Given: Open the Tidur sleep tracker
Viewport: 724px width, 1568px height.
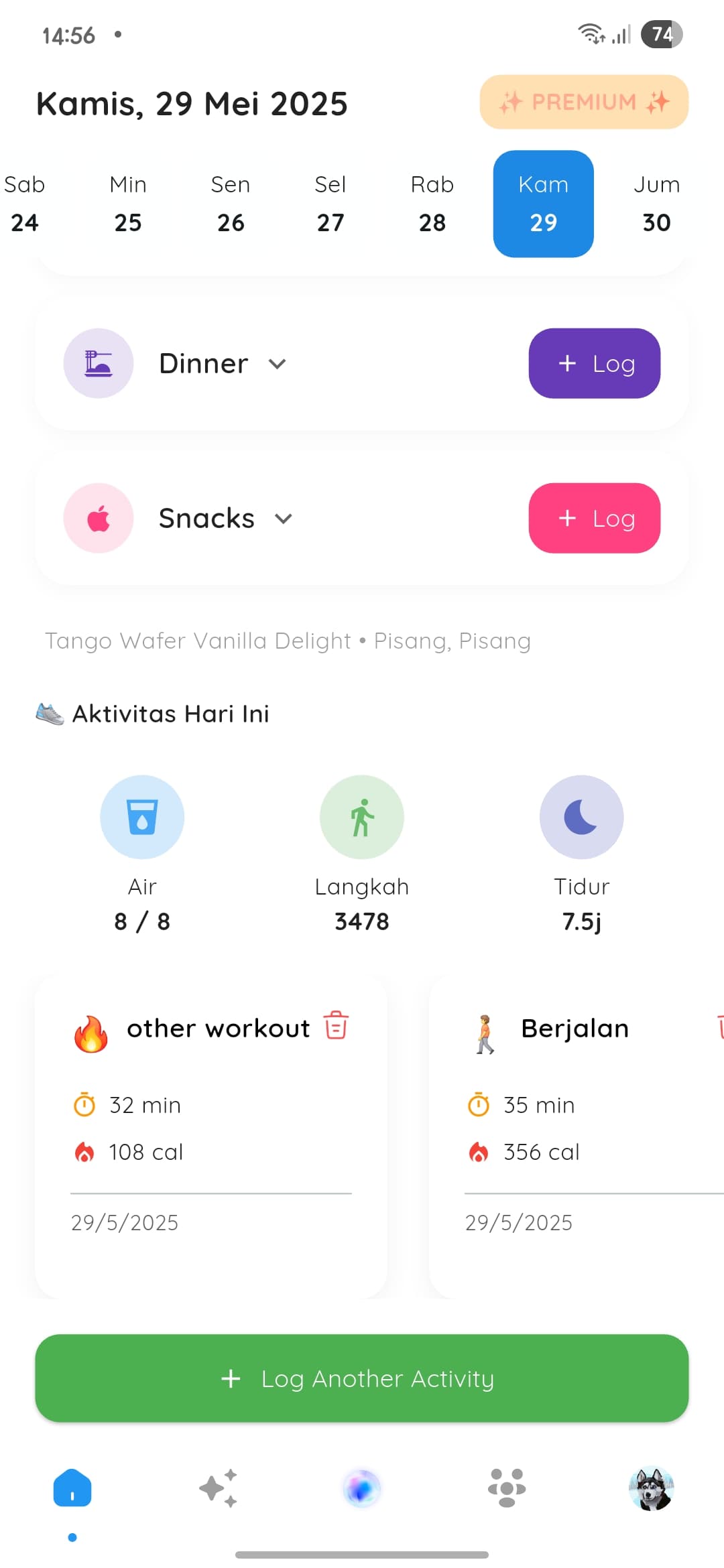Looking at the screenshot, I should tap(581, 817).
